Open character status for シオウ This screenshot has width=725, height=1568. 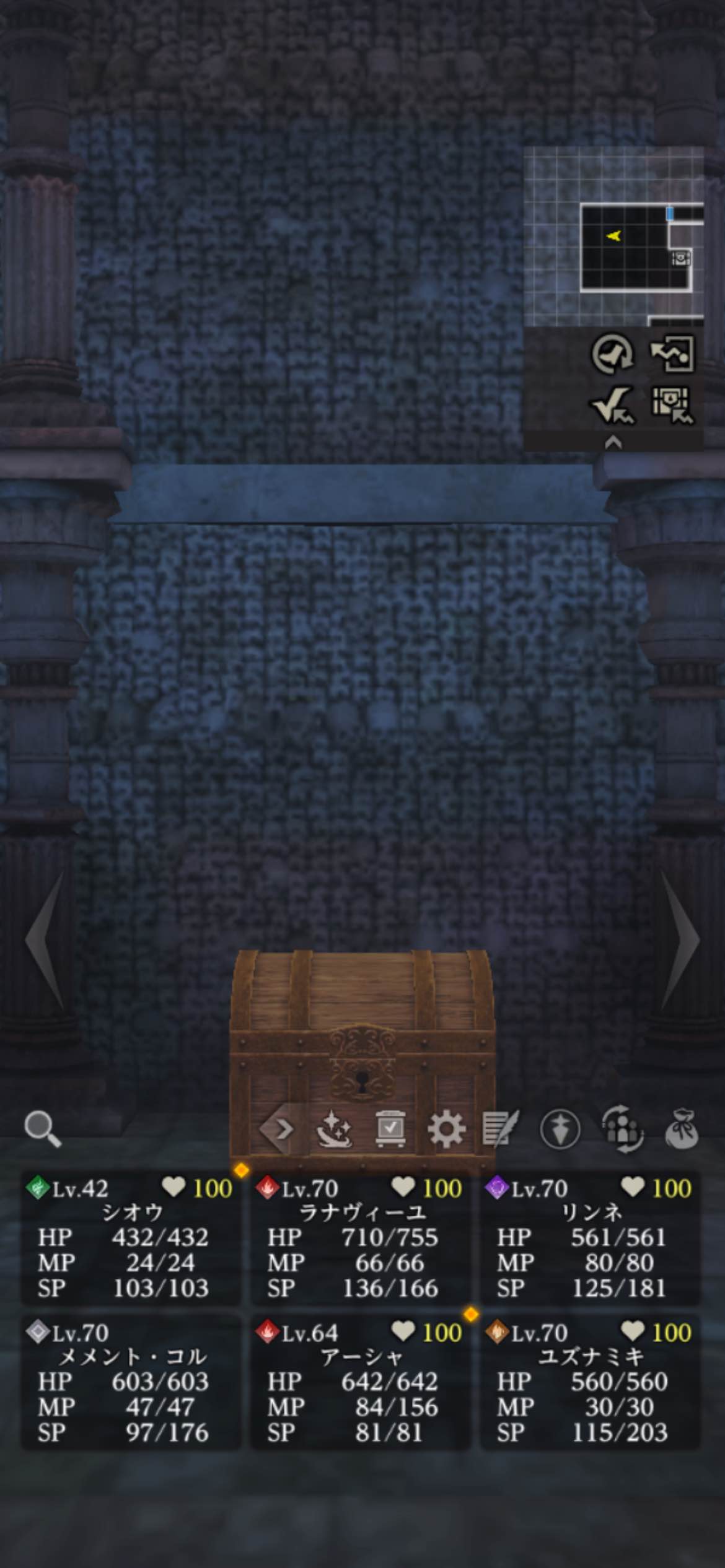(131, 1239)
